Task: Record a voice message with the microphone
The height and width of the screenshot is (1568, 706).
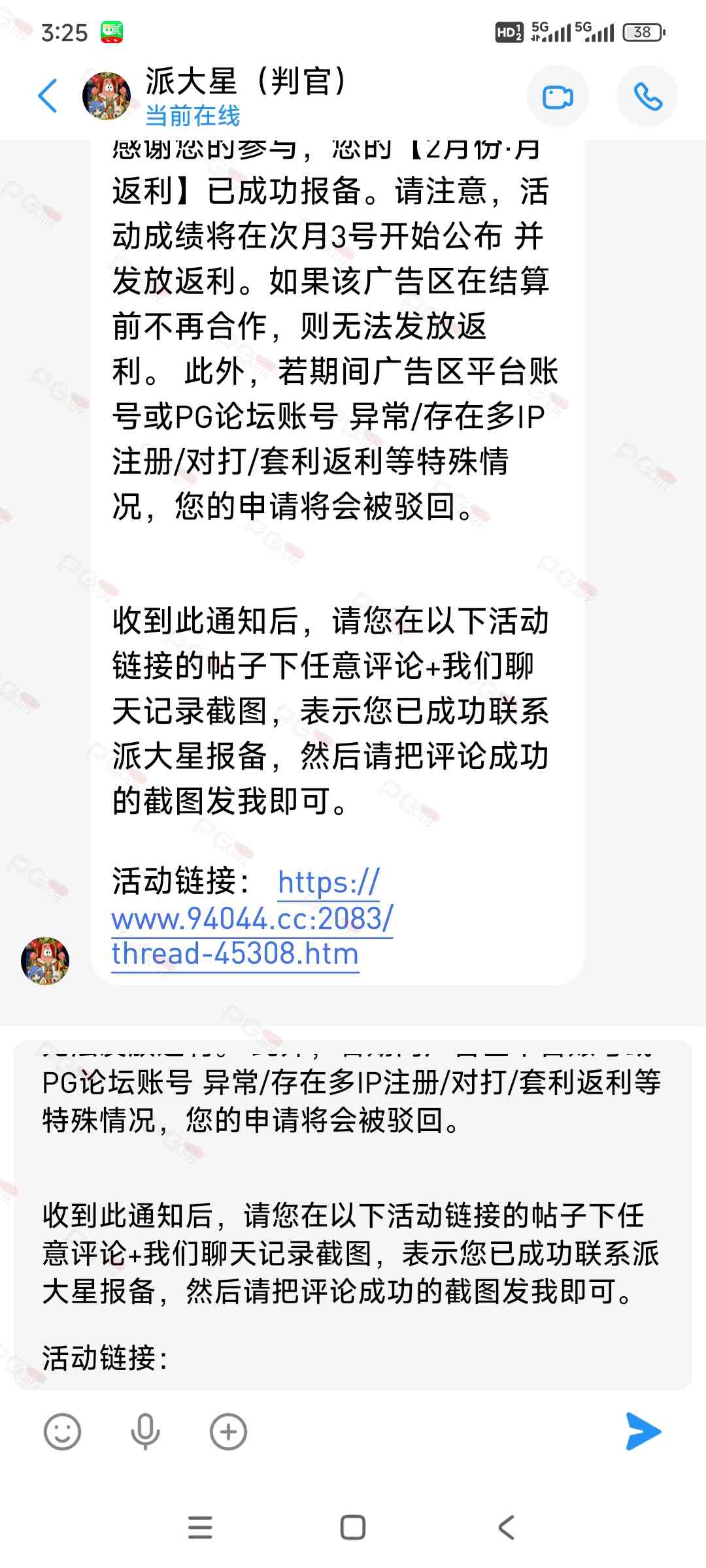Action: pos(145,1432)
